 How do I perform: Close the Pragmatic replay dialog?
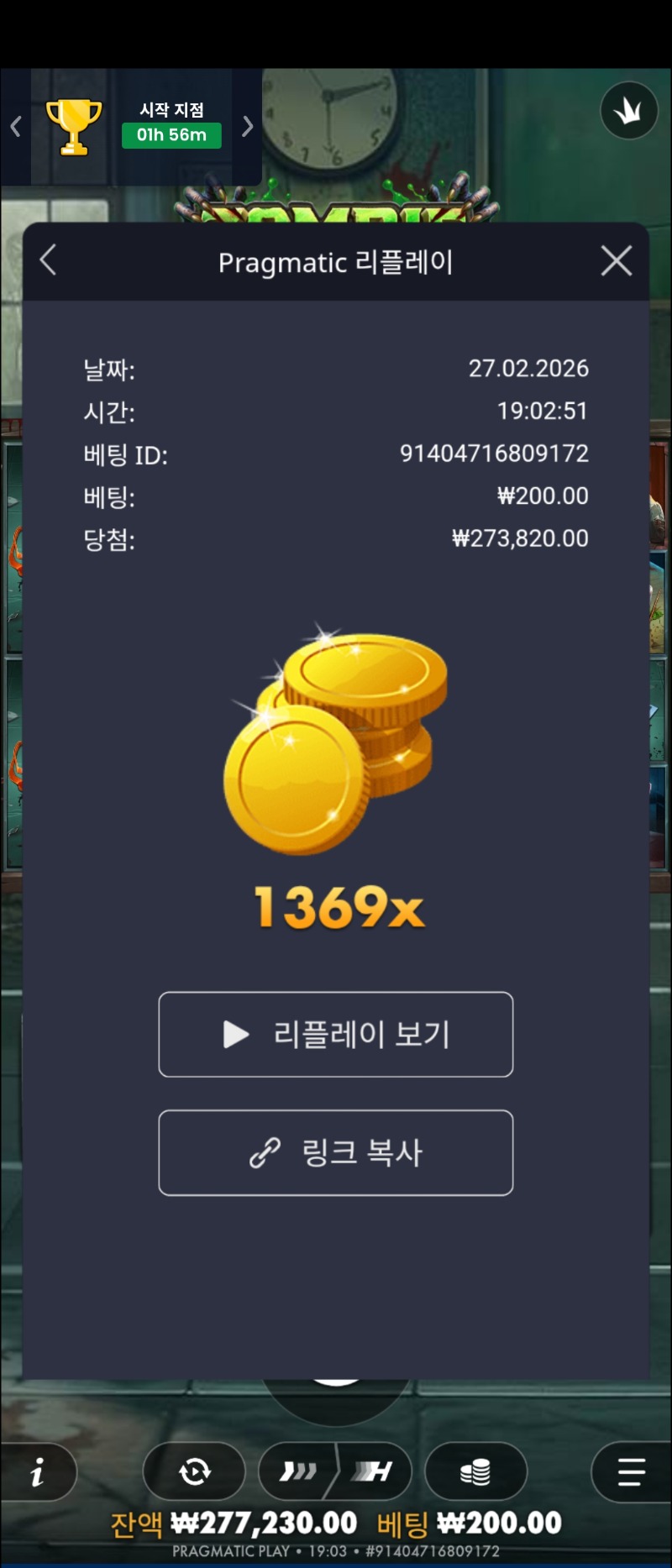(x=617, y=261)
